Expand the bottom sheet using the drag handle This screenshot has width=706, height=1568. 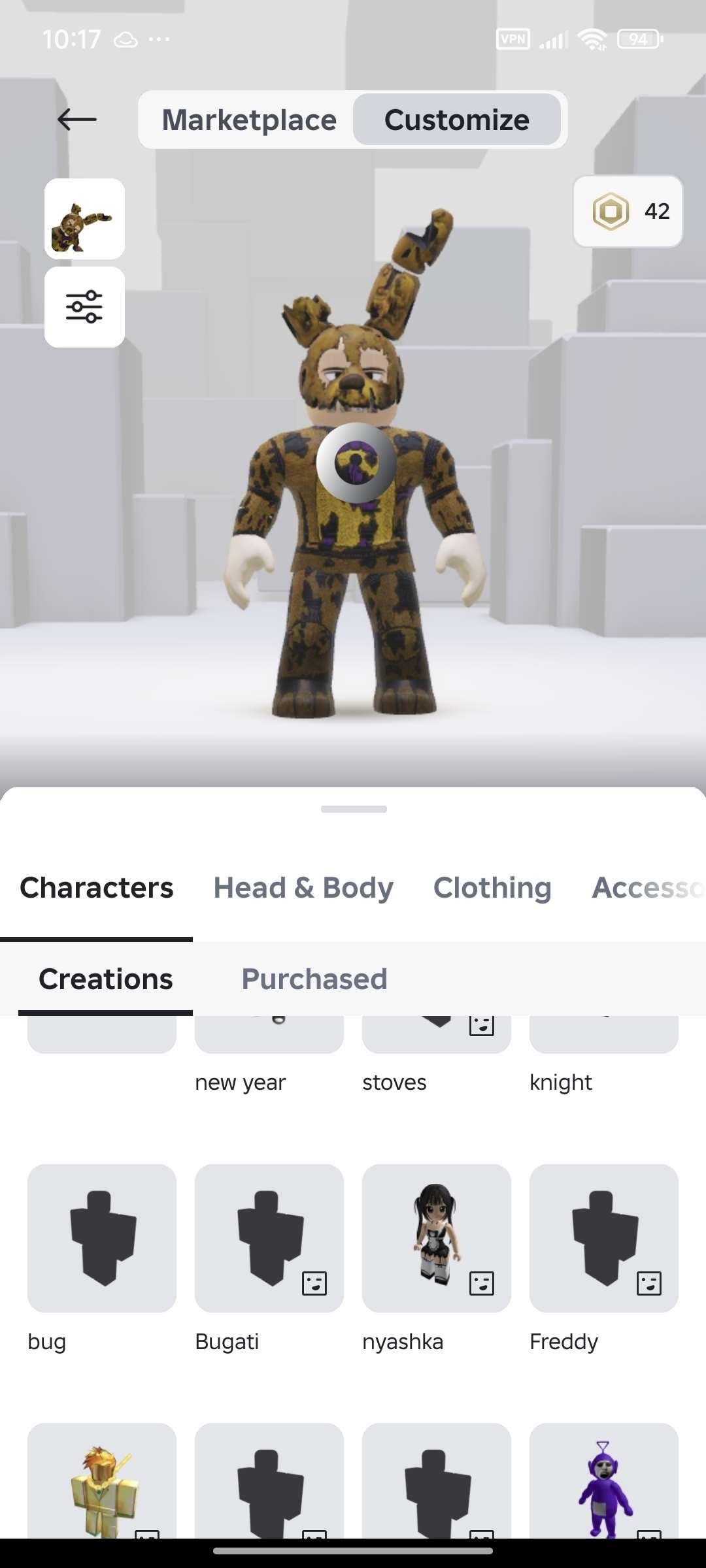pos(353,809)
